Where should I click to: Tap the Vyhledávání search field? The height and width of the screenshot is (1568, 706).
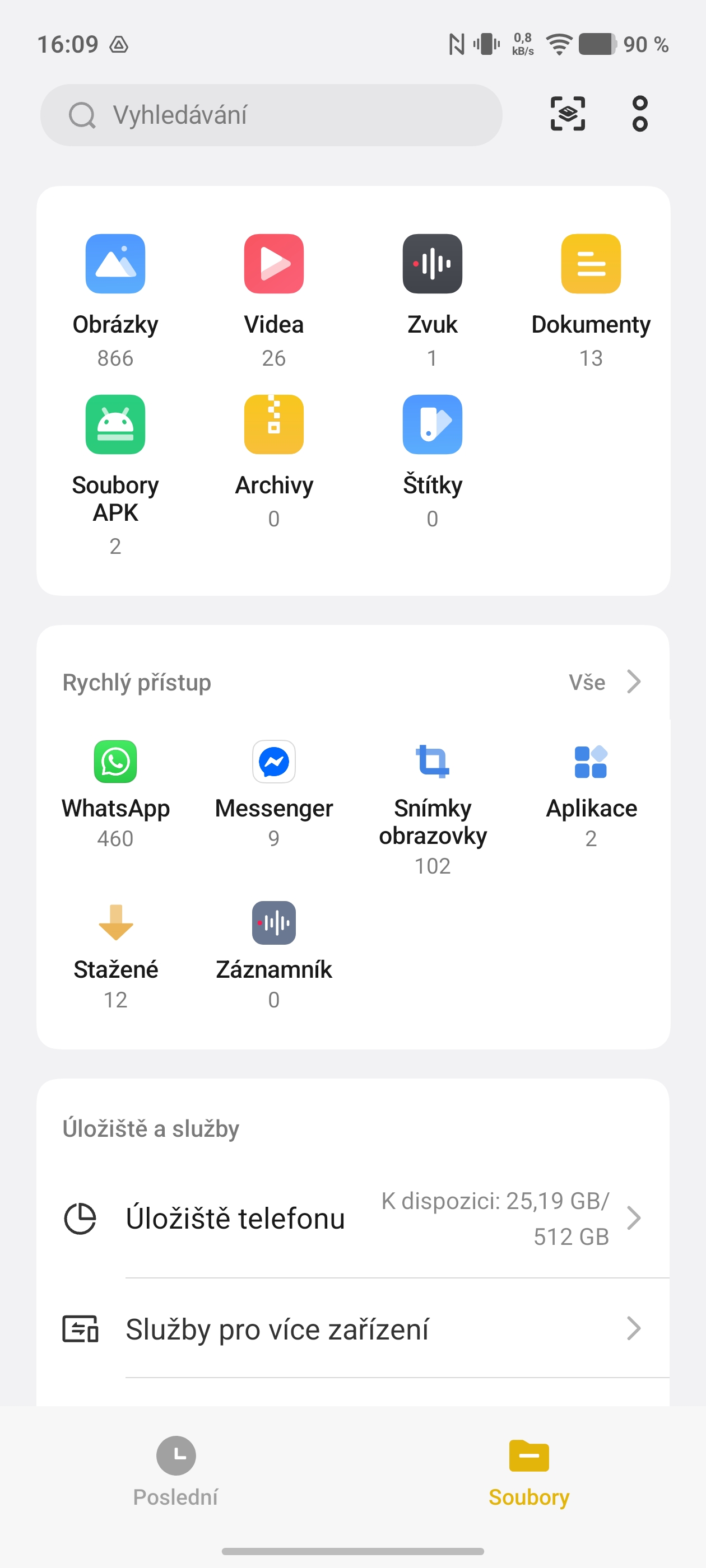coord(271,115)
